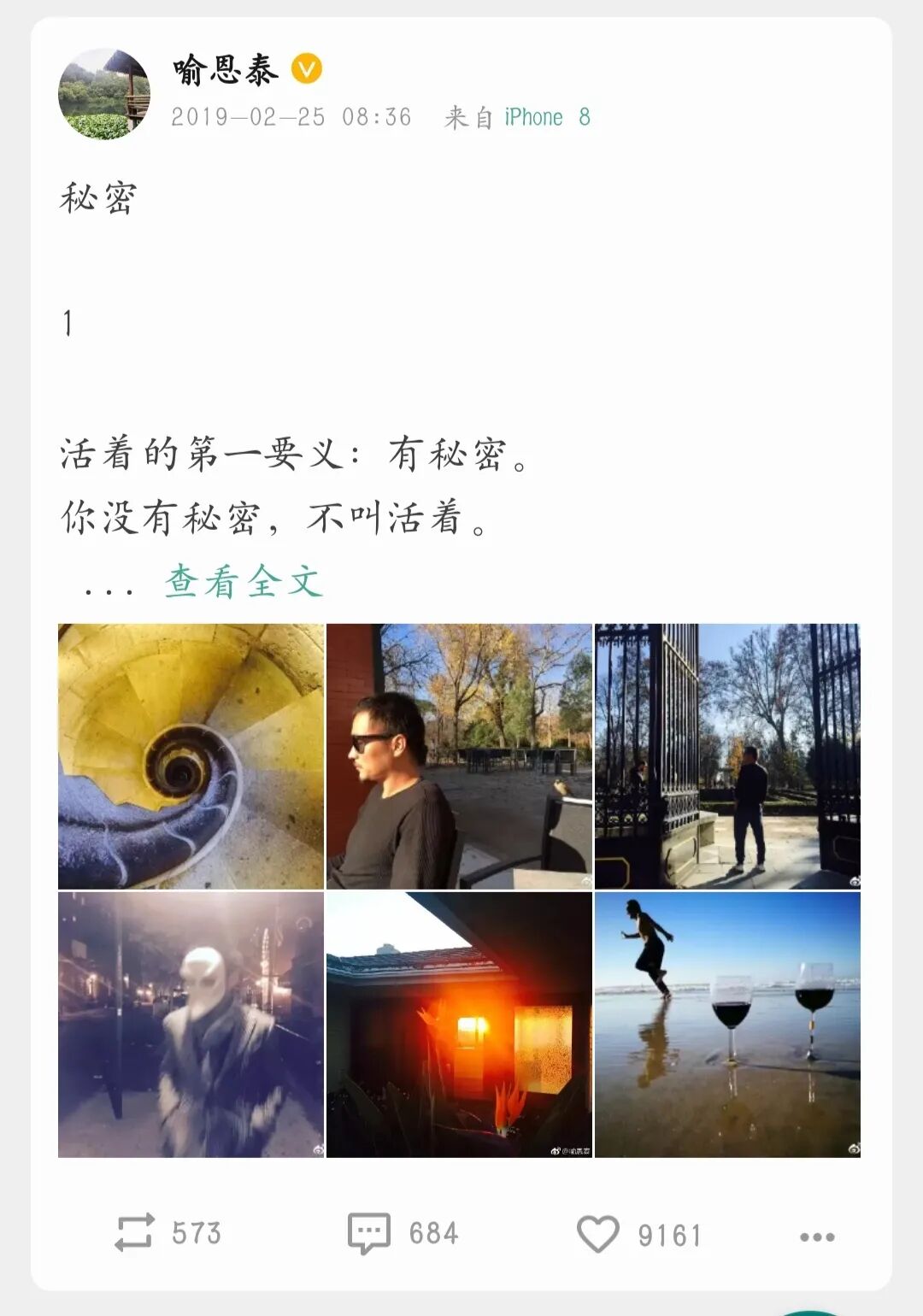Image resolution: width=923 pixels, height=1316 pixels.
Task: Open the post's more options menu
Action: coord(817,1237)
